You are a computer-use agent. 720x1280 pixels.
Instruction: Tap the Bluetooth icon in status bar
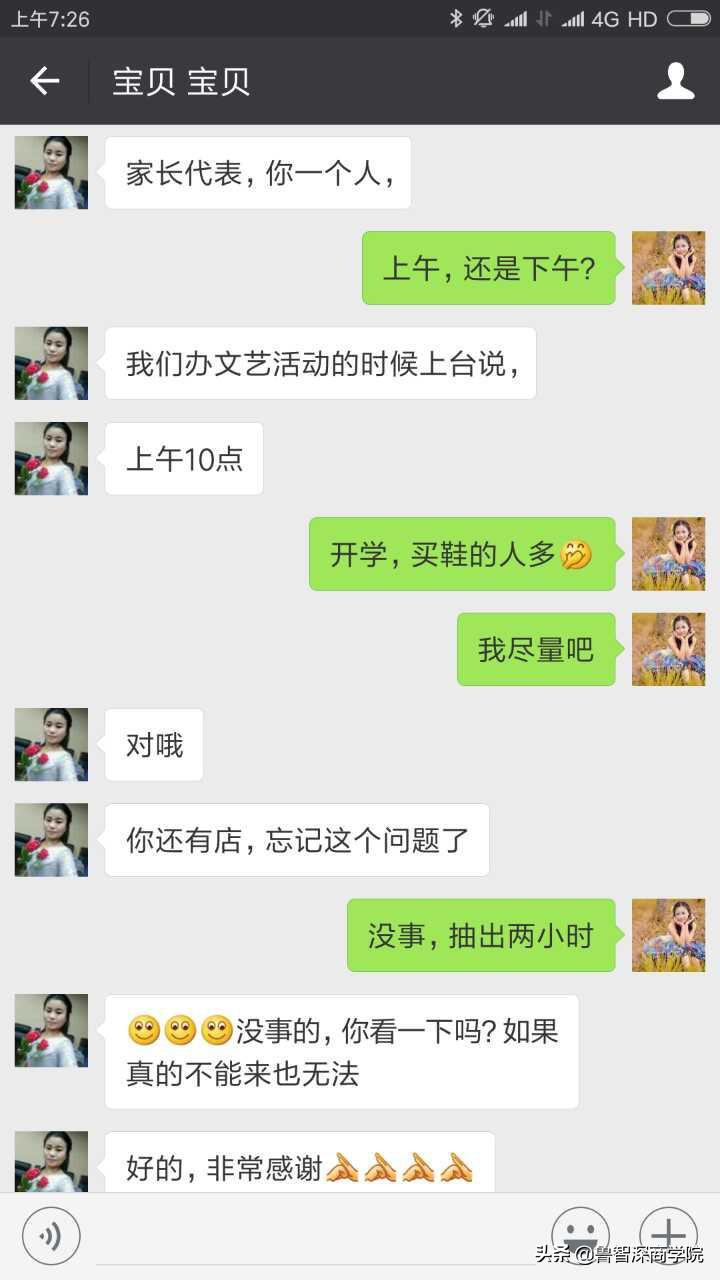pos(457,18)
